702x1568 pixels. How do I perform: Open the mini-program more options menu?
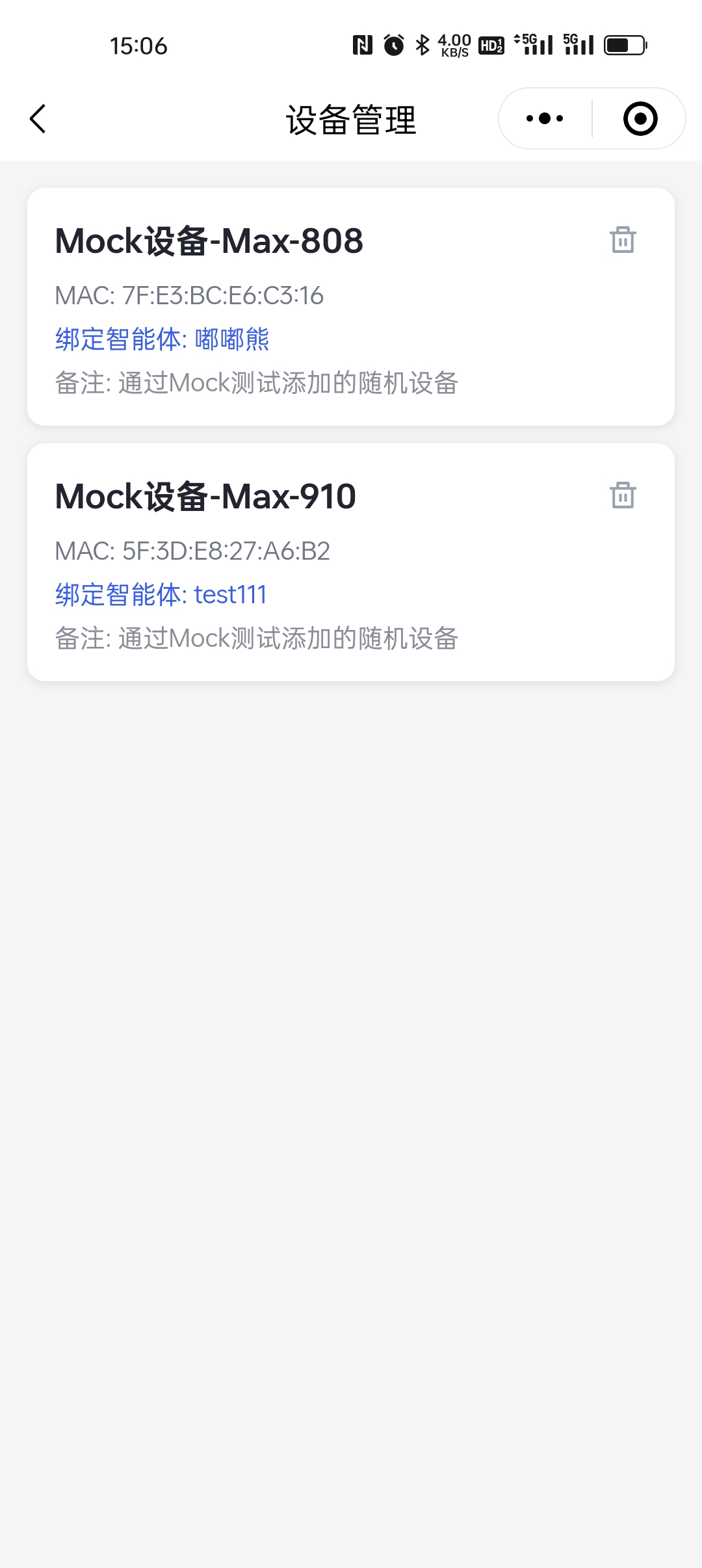543,118
